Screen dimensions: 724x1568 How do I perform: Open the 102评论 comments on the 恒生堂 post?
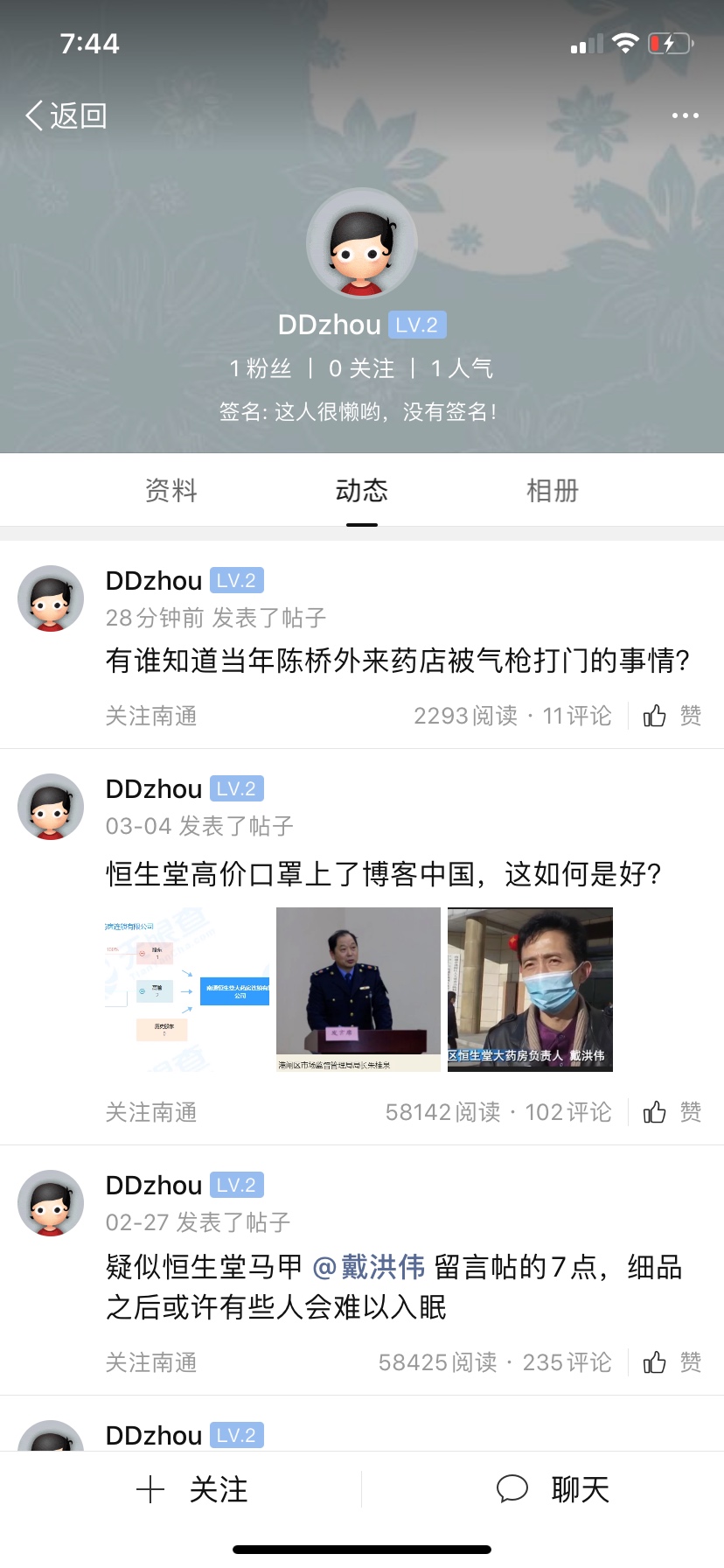pos(567,1113)
